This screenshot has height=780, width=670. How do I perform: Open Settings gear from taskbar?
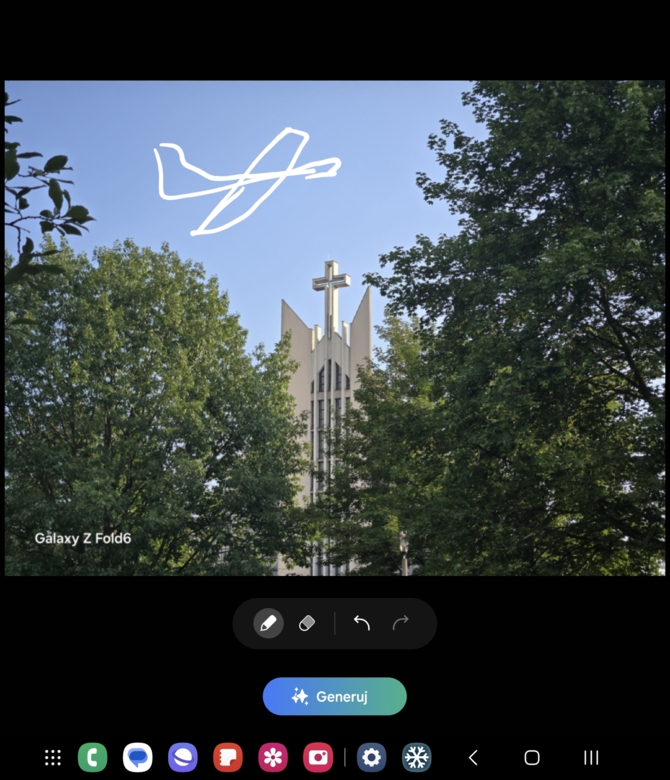(x=372, y=757)
